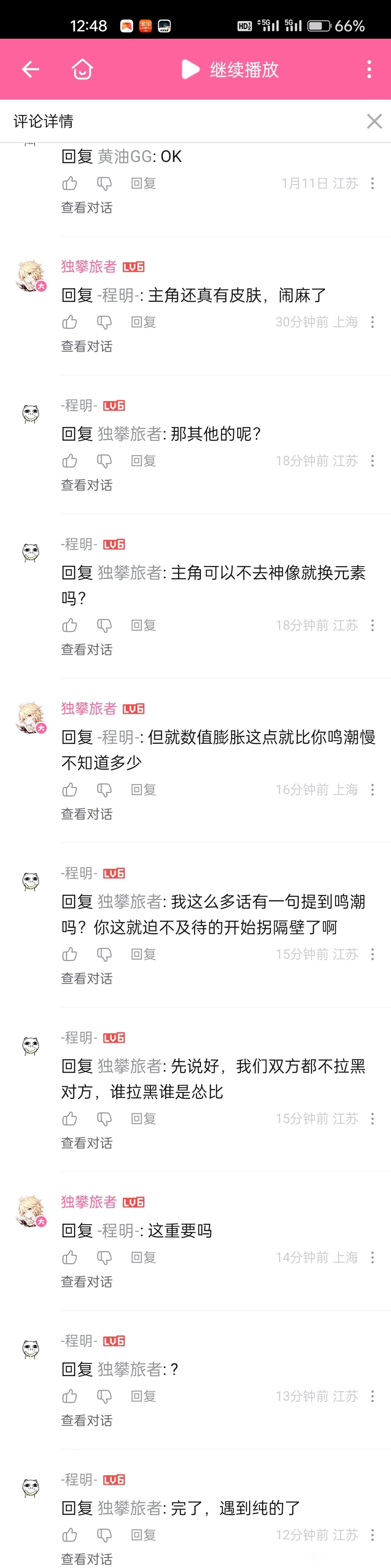Image resolution: width=391 pixels, height=1568 pixels.
Task: Open the header overflow menu
Action: pos(369,70)
